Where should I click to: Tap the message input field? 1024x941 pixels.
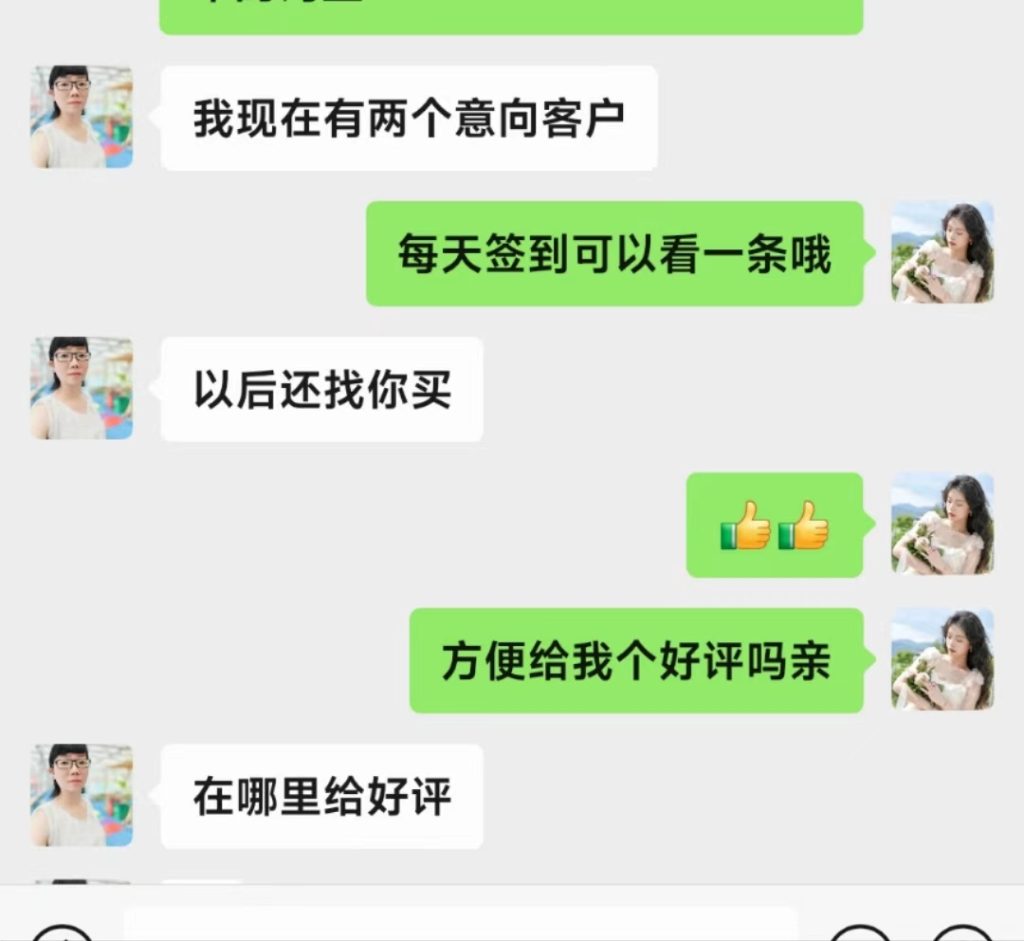(x=460, y=924)
